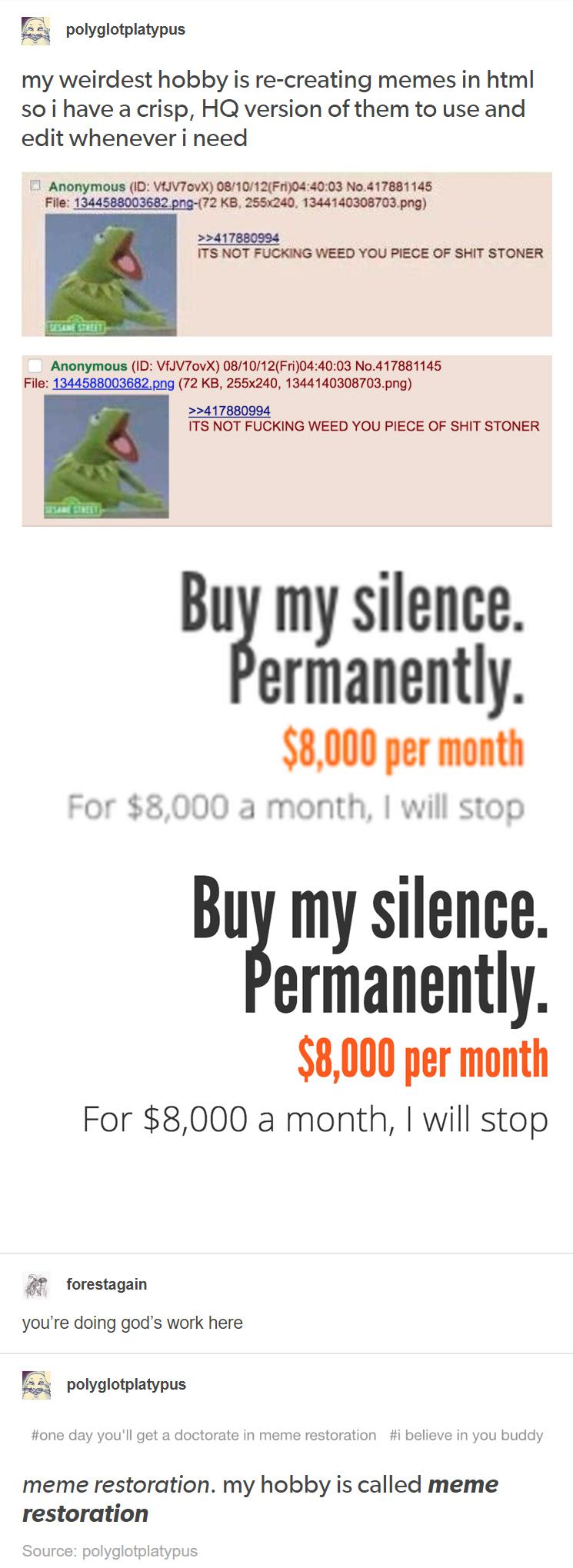Click the polyglotplatypus avatar at the top
This screenshot has height=1568, width=573.
point(36,32)
